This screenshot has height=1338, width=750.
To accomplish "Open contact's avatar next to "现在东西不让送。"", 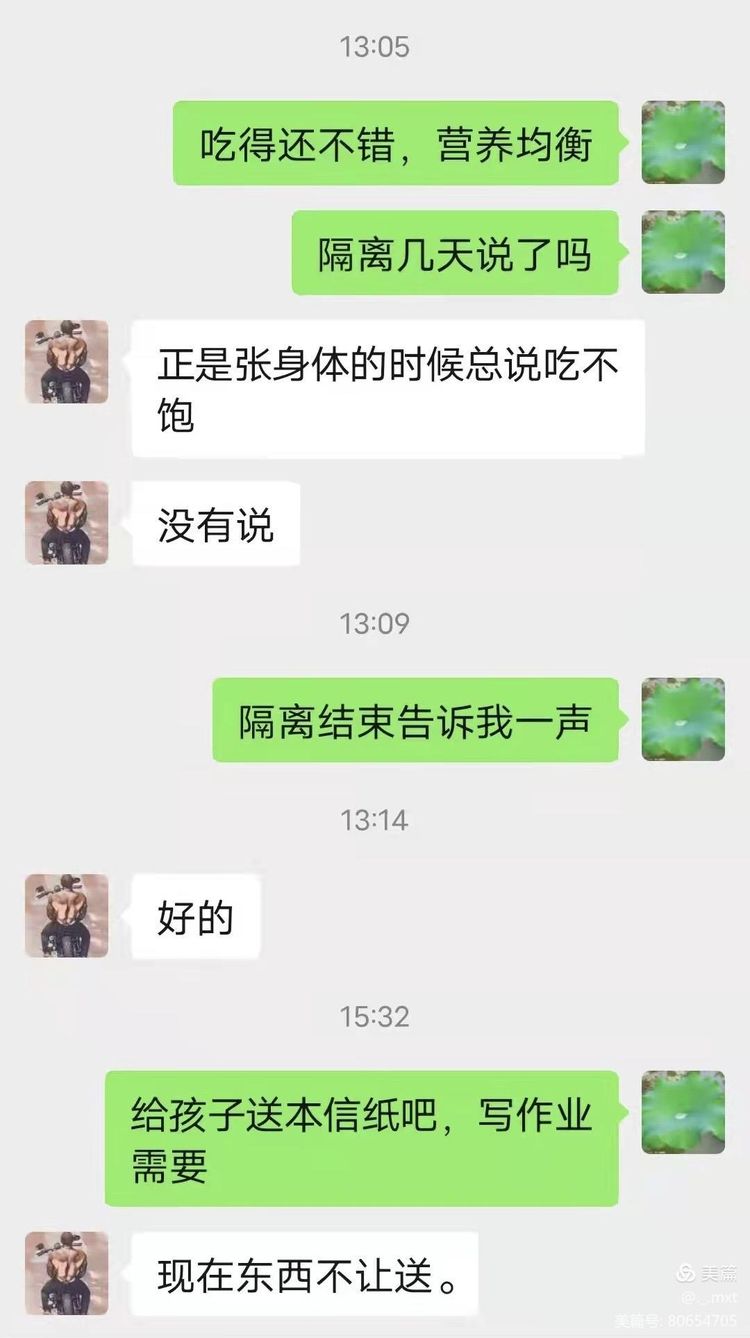I will coord(66,1272).
